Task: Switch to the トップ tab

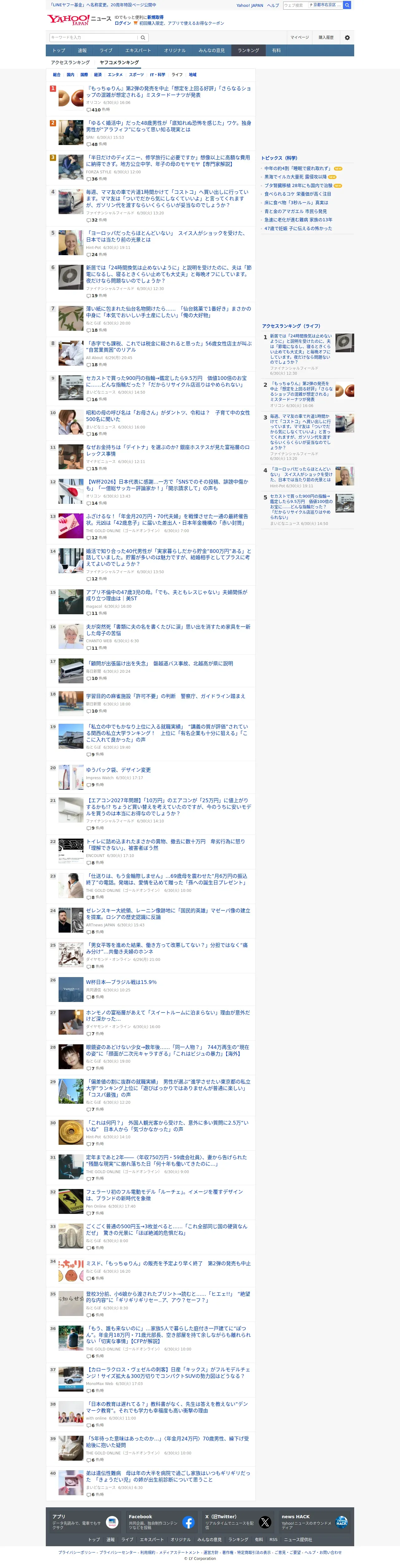Action: (x=59, y=50)
